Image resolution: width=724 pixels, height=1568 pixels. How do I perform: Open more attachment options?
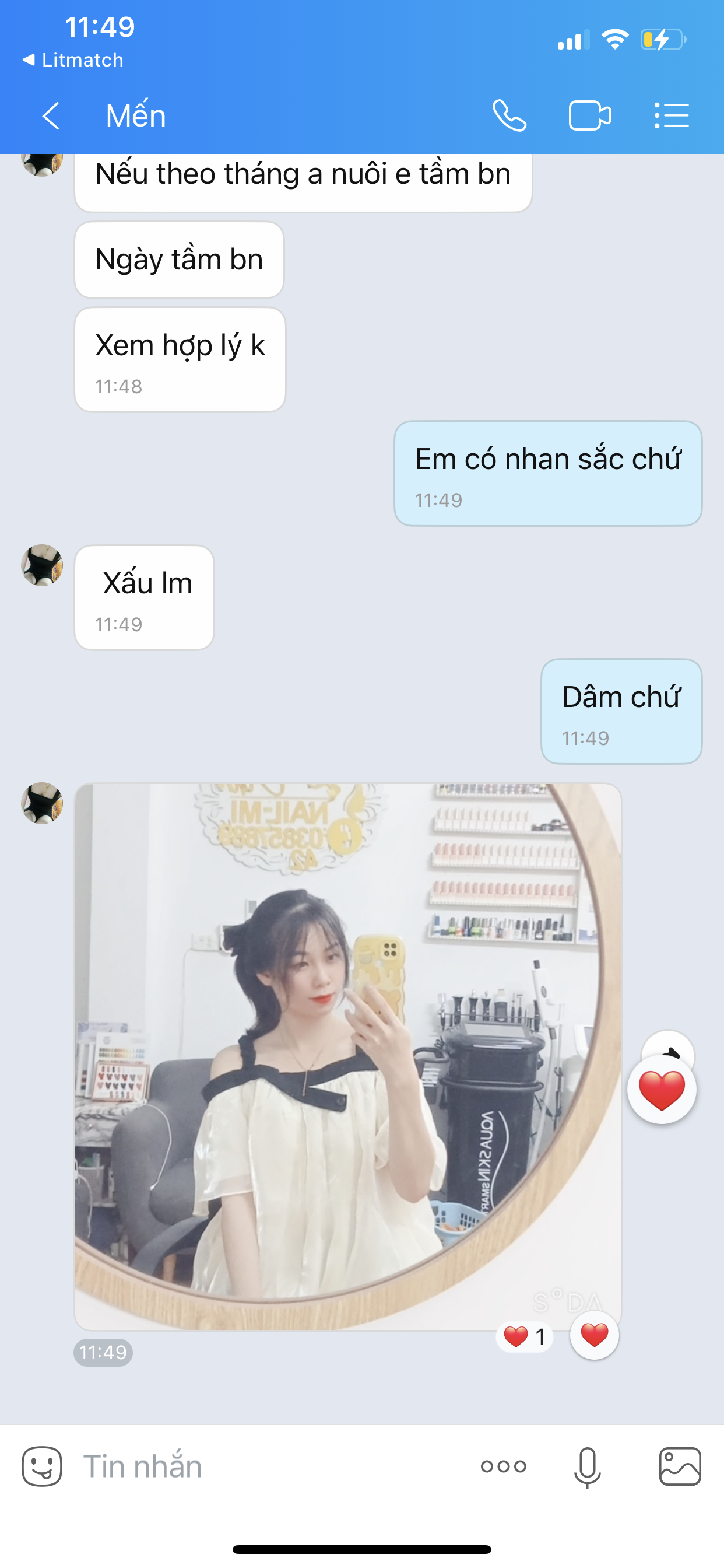[503, 1466]
